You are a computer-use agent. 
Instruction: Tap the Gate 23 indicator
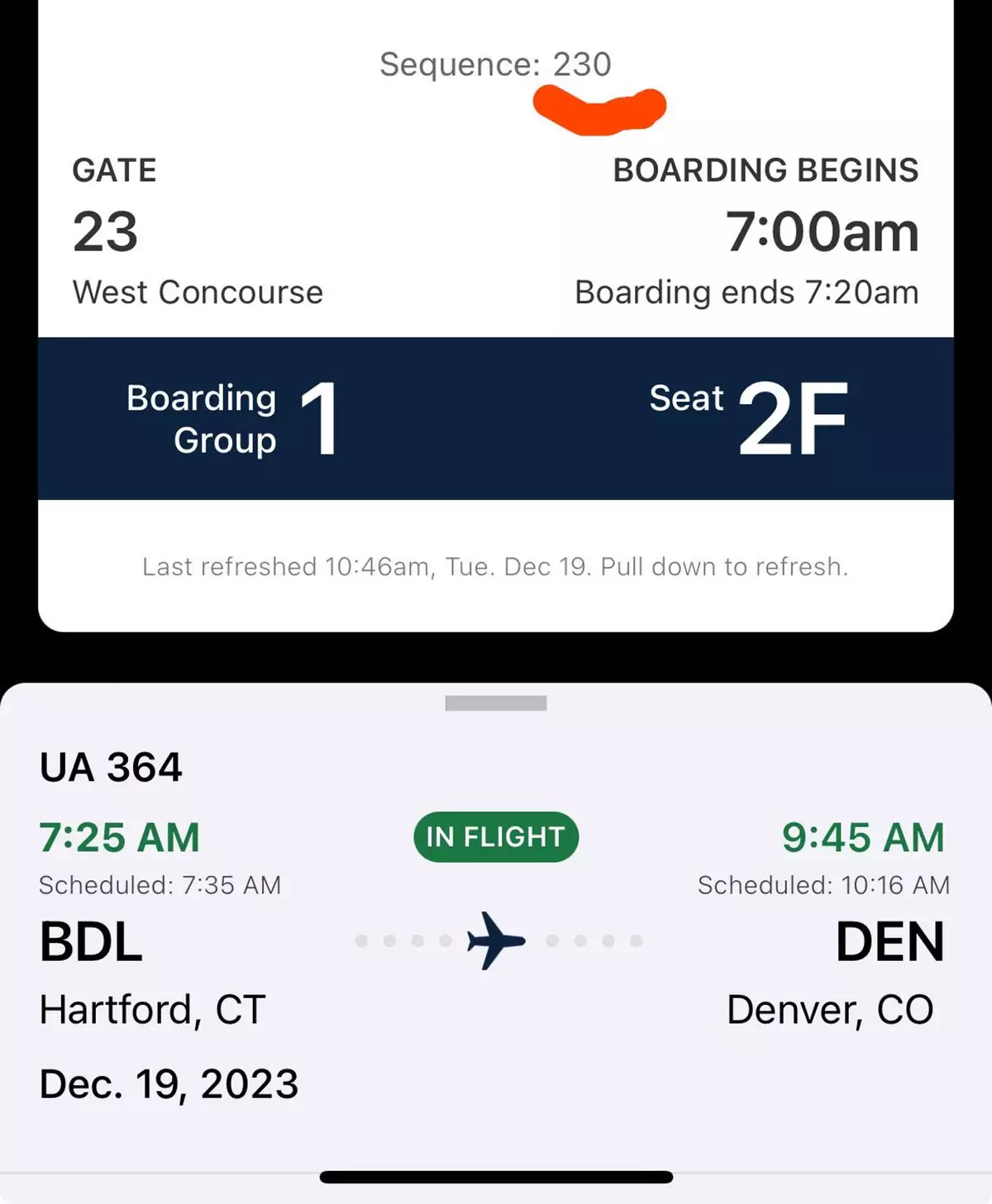tap(107, 231)
